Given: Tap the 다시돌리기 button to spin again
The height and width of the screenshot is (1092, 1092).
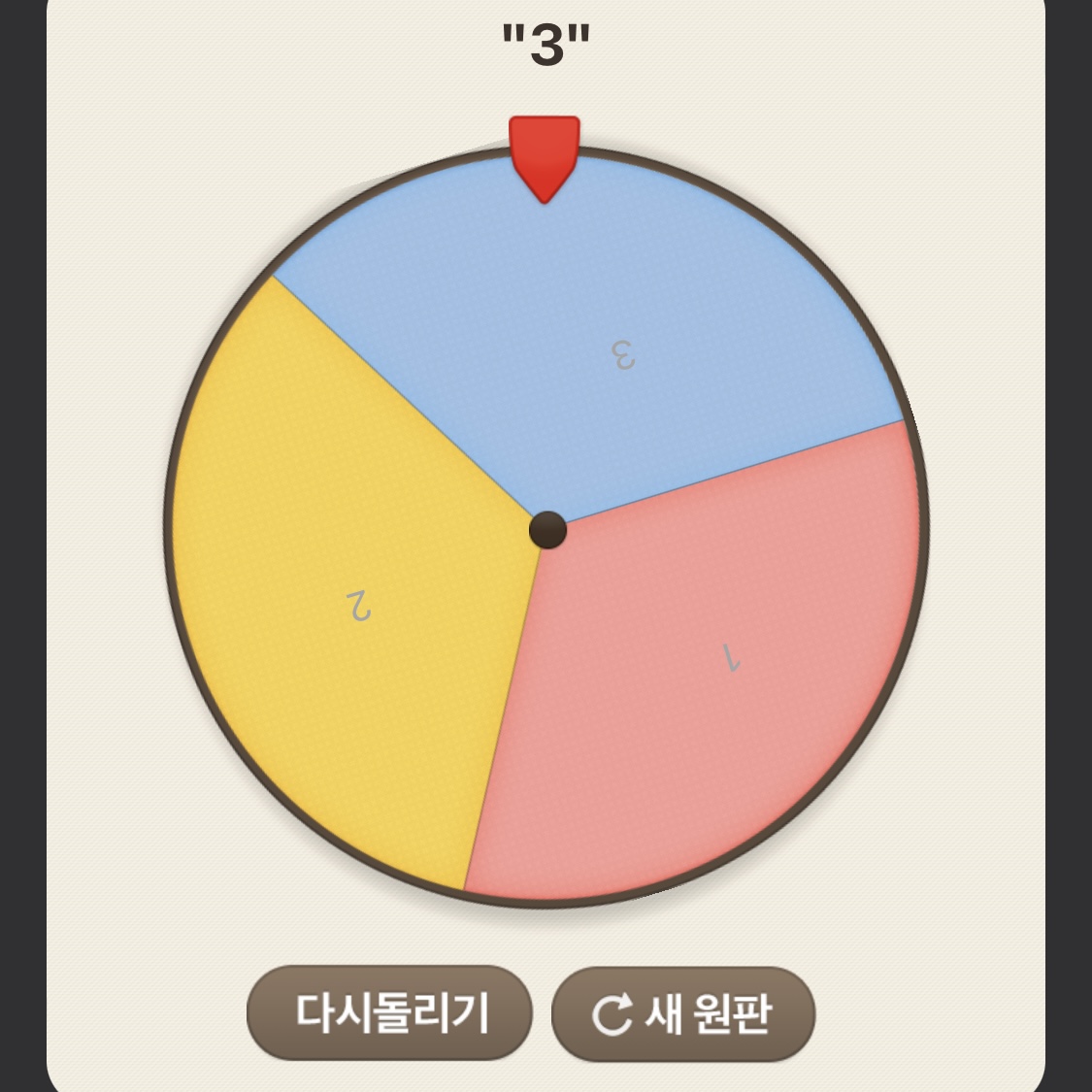Looking at the screenshot, I should pyautogui.click(x=390, y=1012).
